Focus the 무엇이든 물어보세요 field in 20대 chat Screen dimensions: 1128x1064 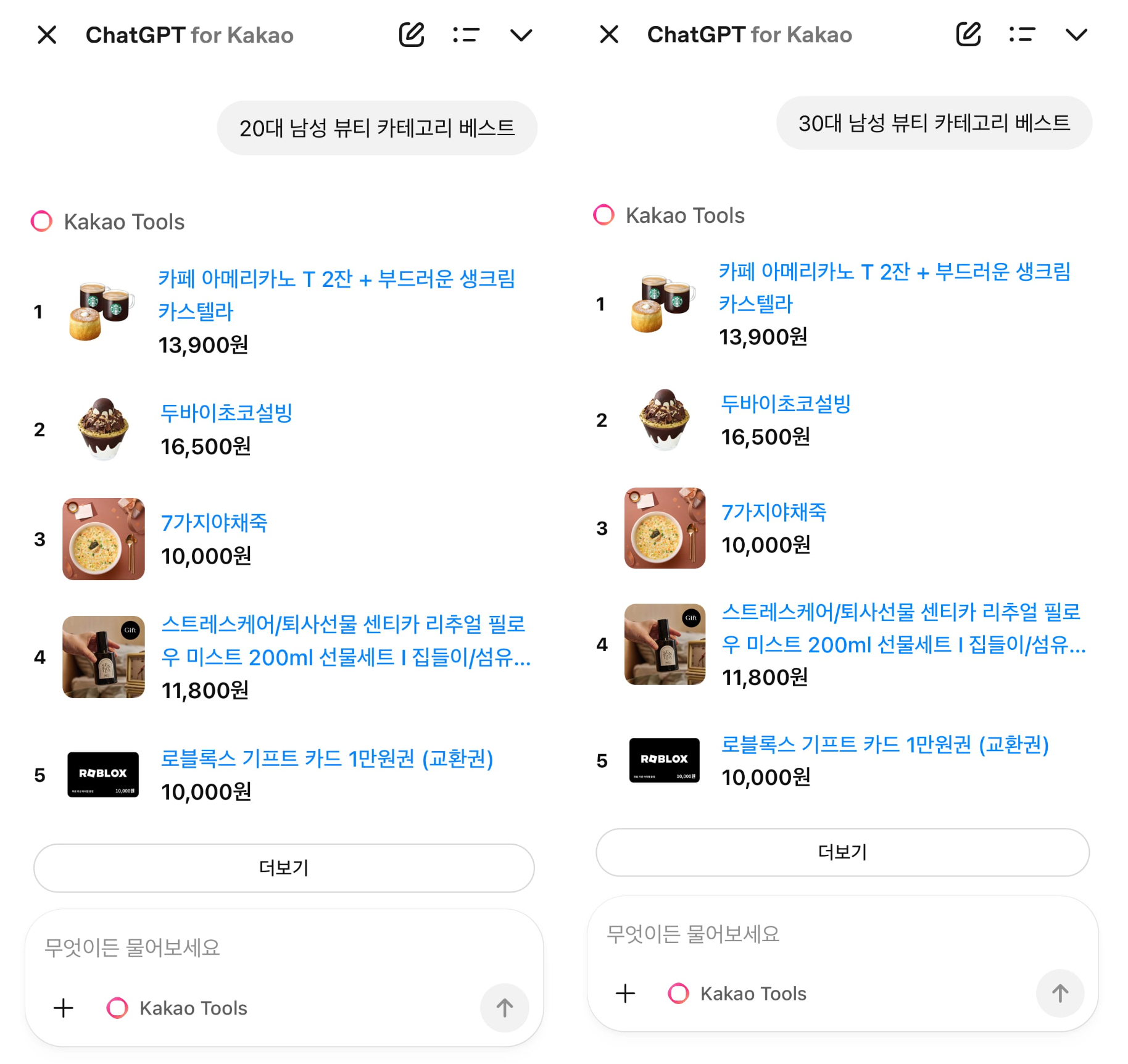click(247, 947)
